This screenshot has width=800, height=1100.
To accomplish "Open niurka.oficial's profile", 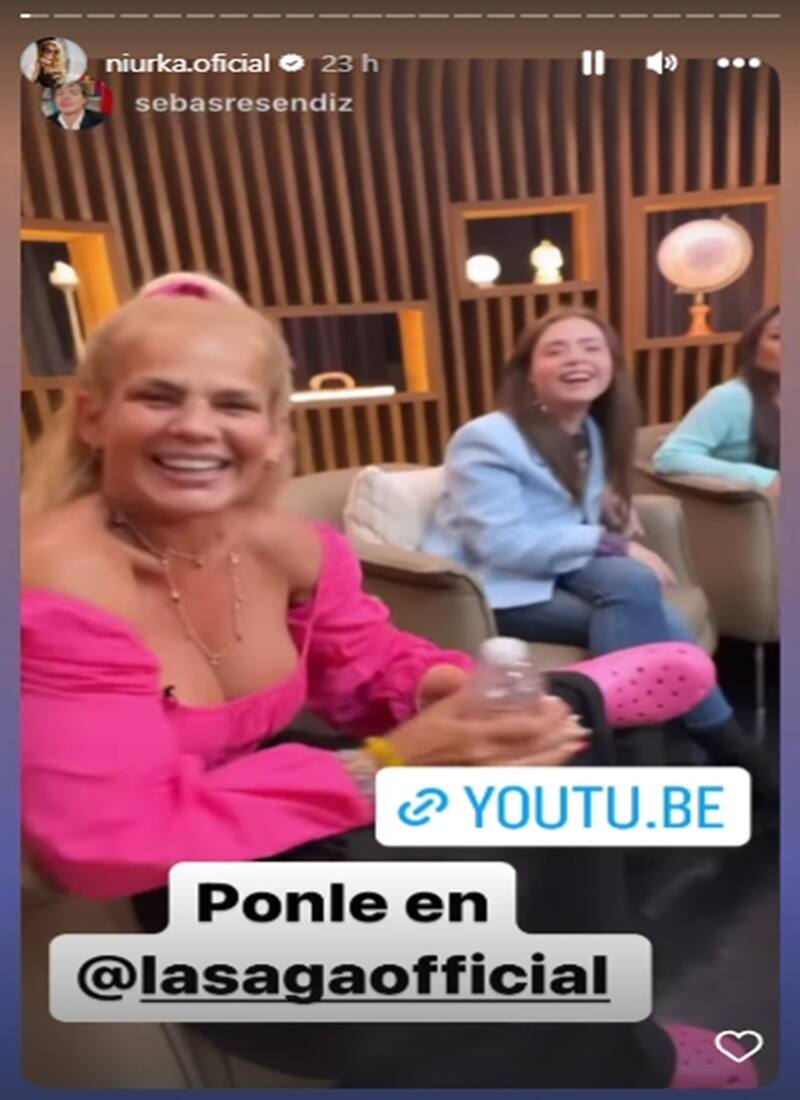I will (x=188, y=63).
